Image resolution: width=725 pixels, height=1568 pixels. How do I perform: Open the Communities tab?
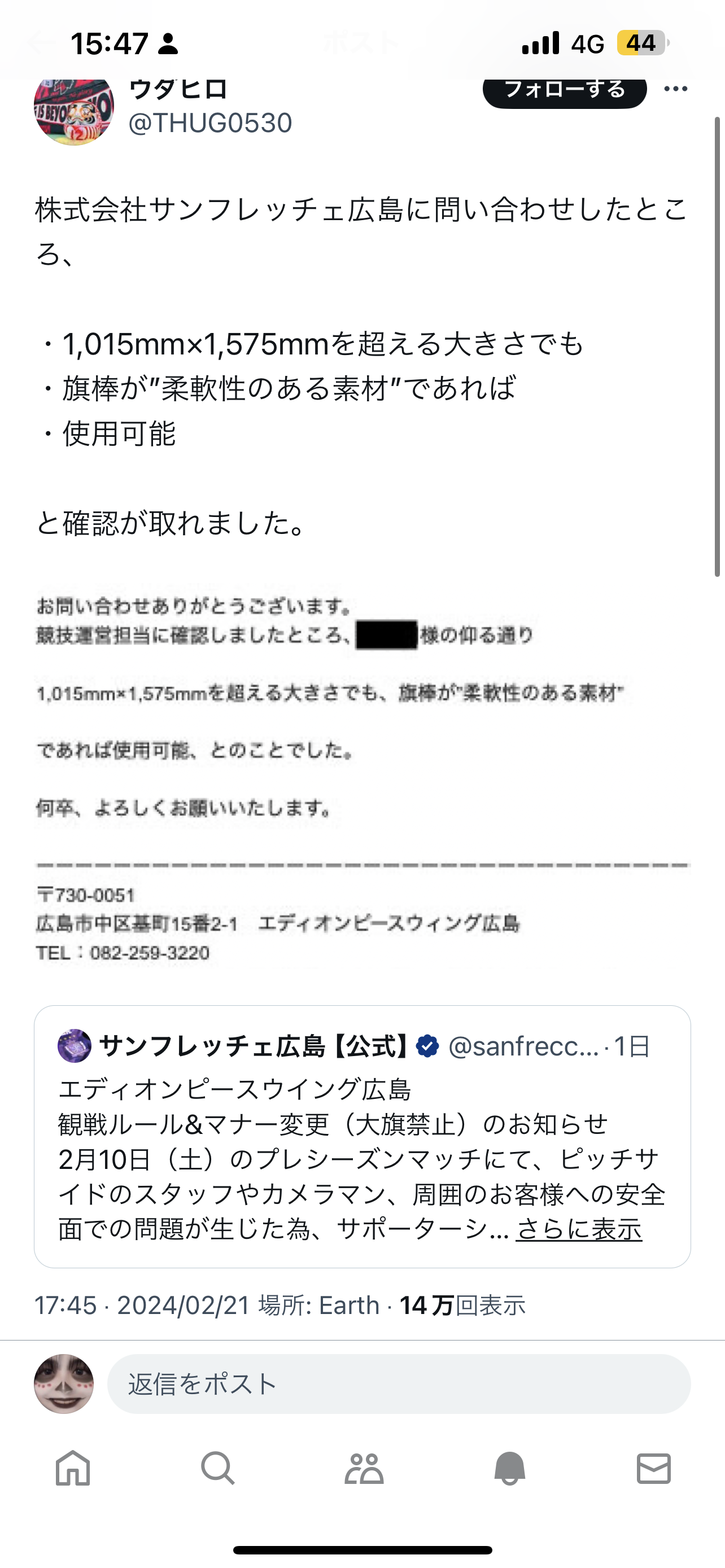pos(364,1469)
